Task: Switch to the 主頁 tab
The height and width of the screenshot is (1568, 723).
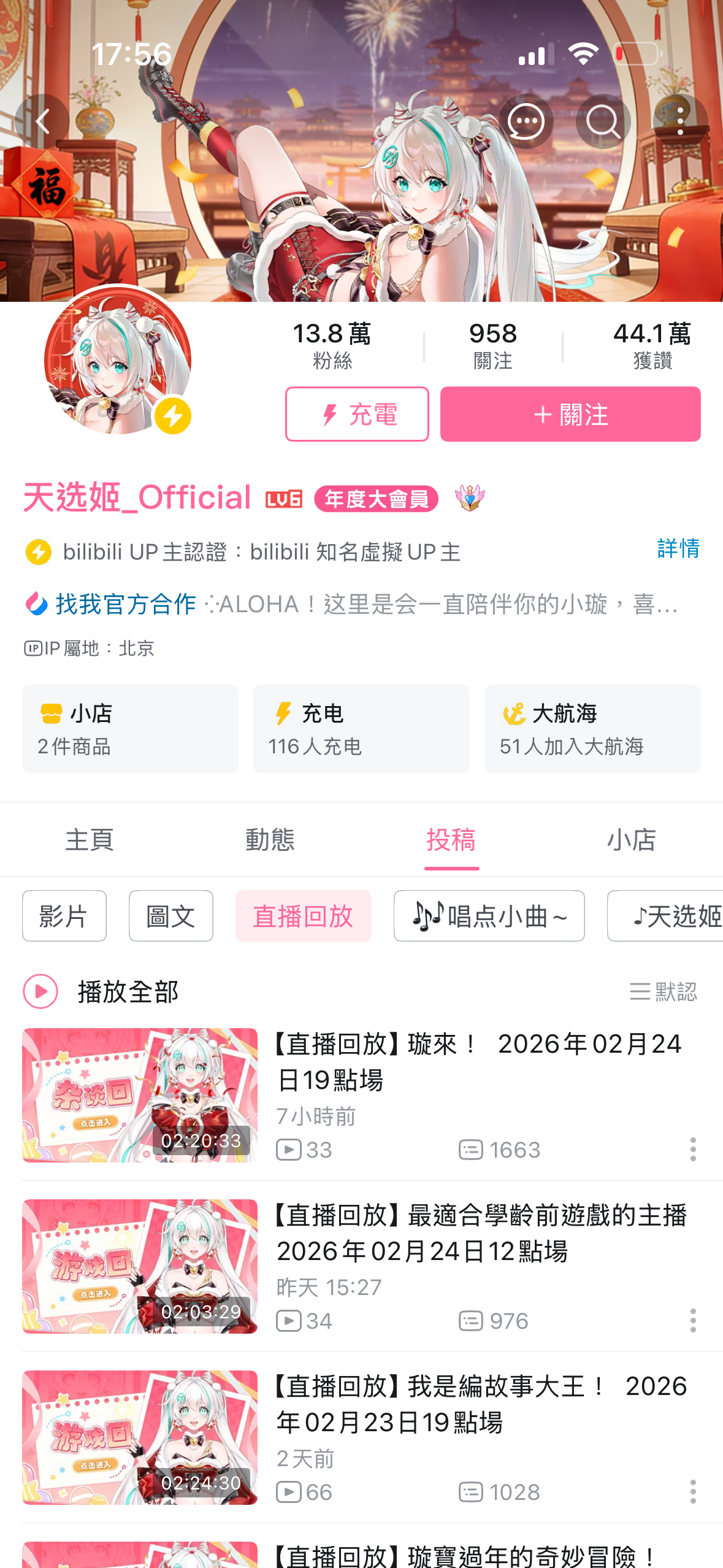Action: click(x=90, y=839)
